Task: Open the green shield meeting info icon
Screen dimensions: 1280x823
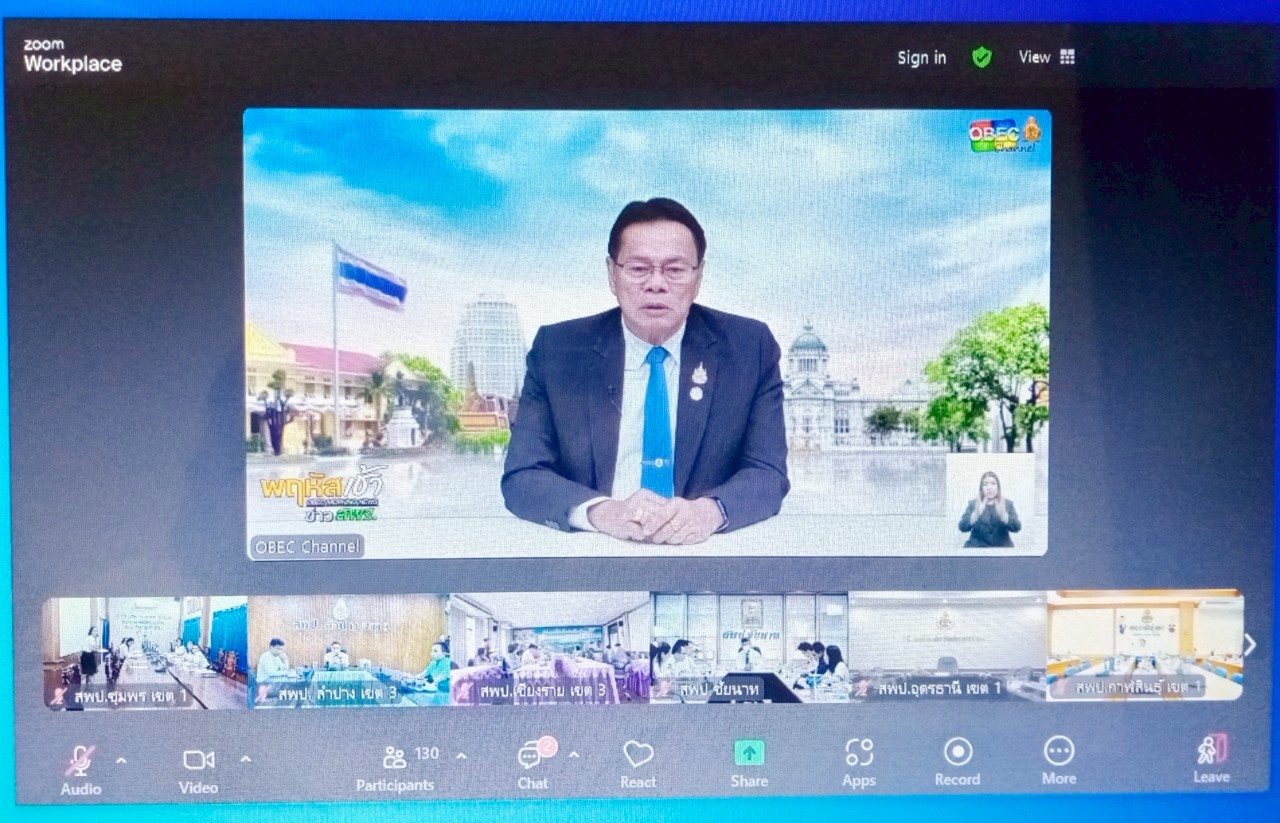Action: (982, 58)
